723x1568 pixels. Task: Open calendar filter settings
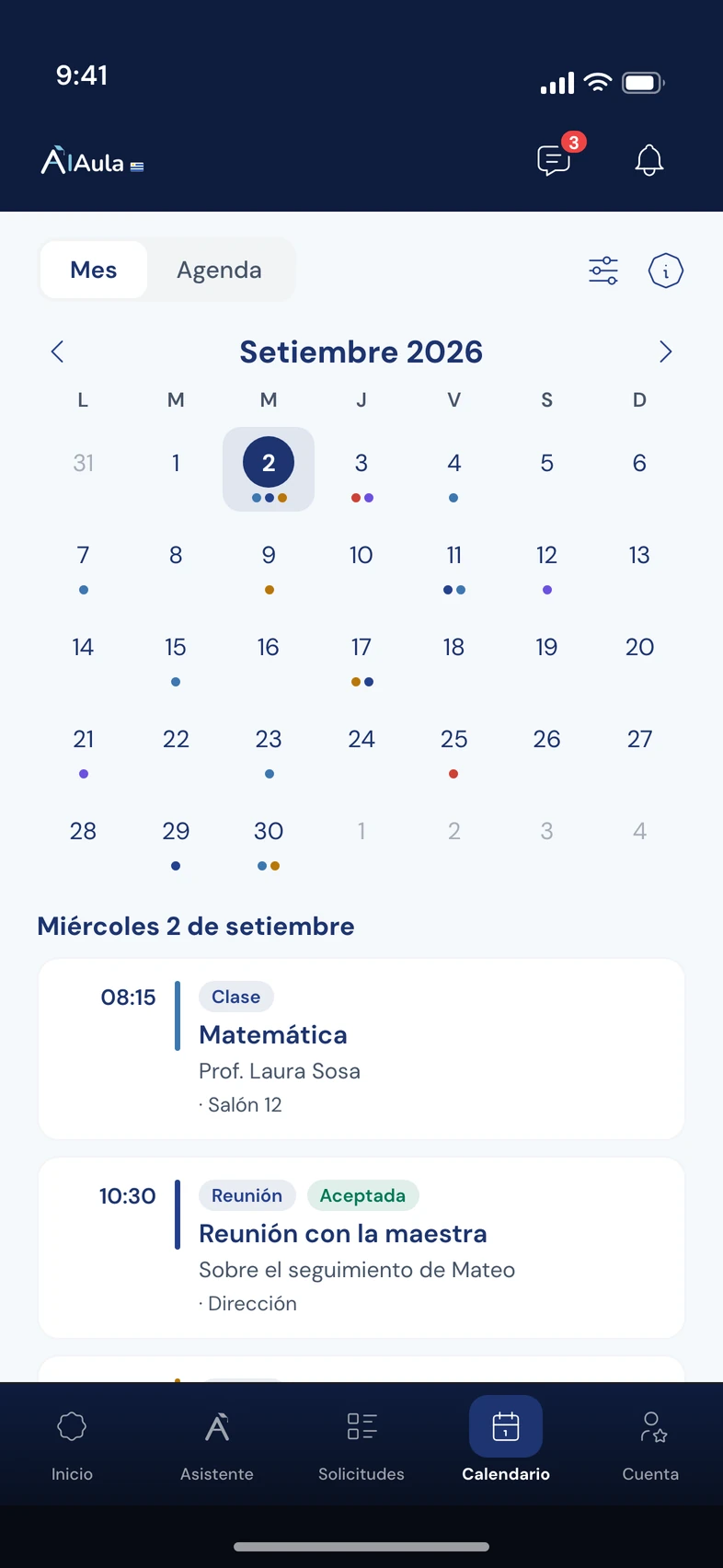(603, 271)
